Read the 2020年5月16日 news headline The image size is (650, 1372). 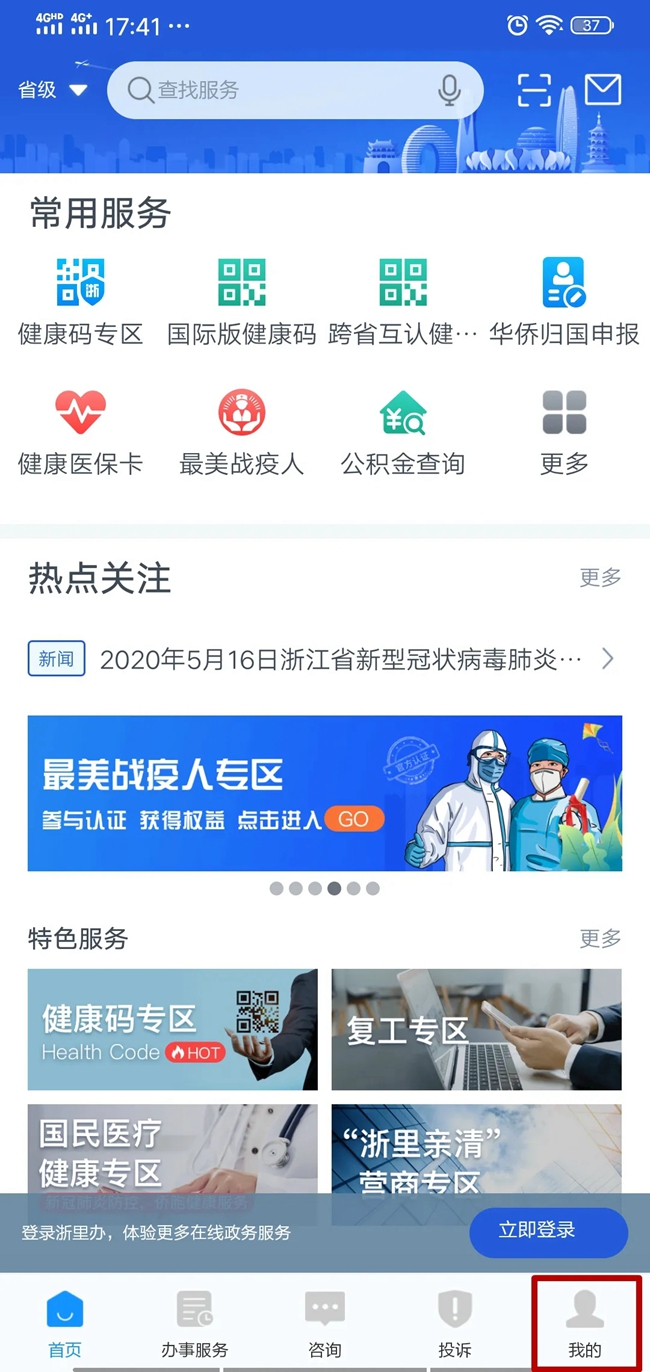(340, 659)
